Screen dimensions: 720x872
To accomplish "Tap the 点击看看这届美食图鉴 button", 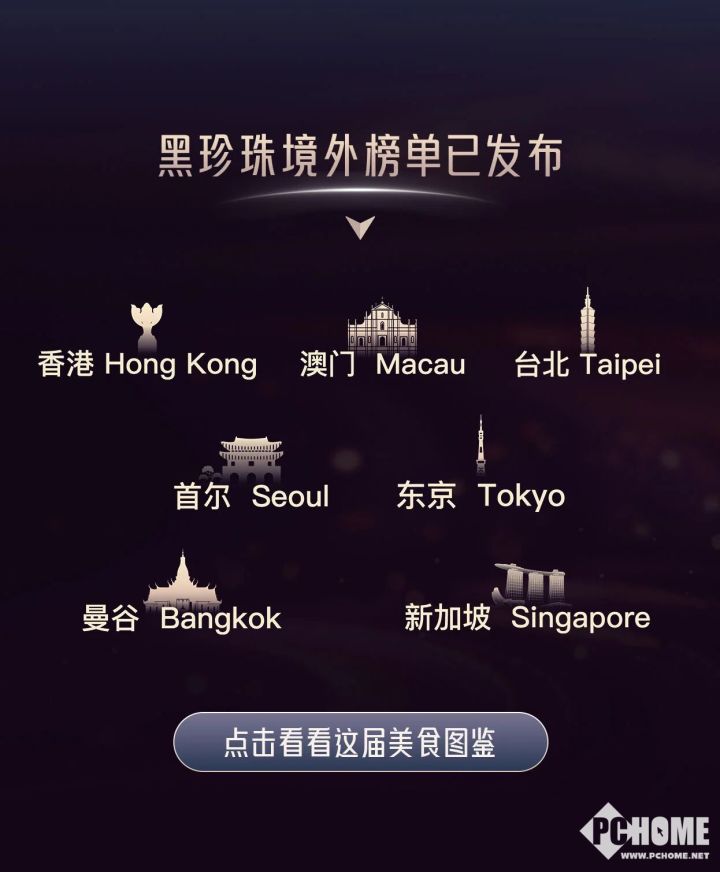I will [360, 742].
